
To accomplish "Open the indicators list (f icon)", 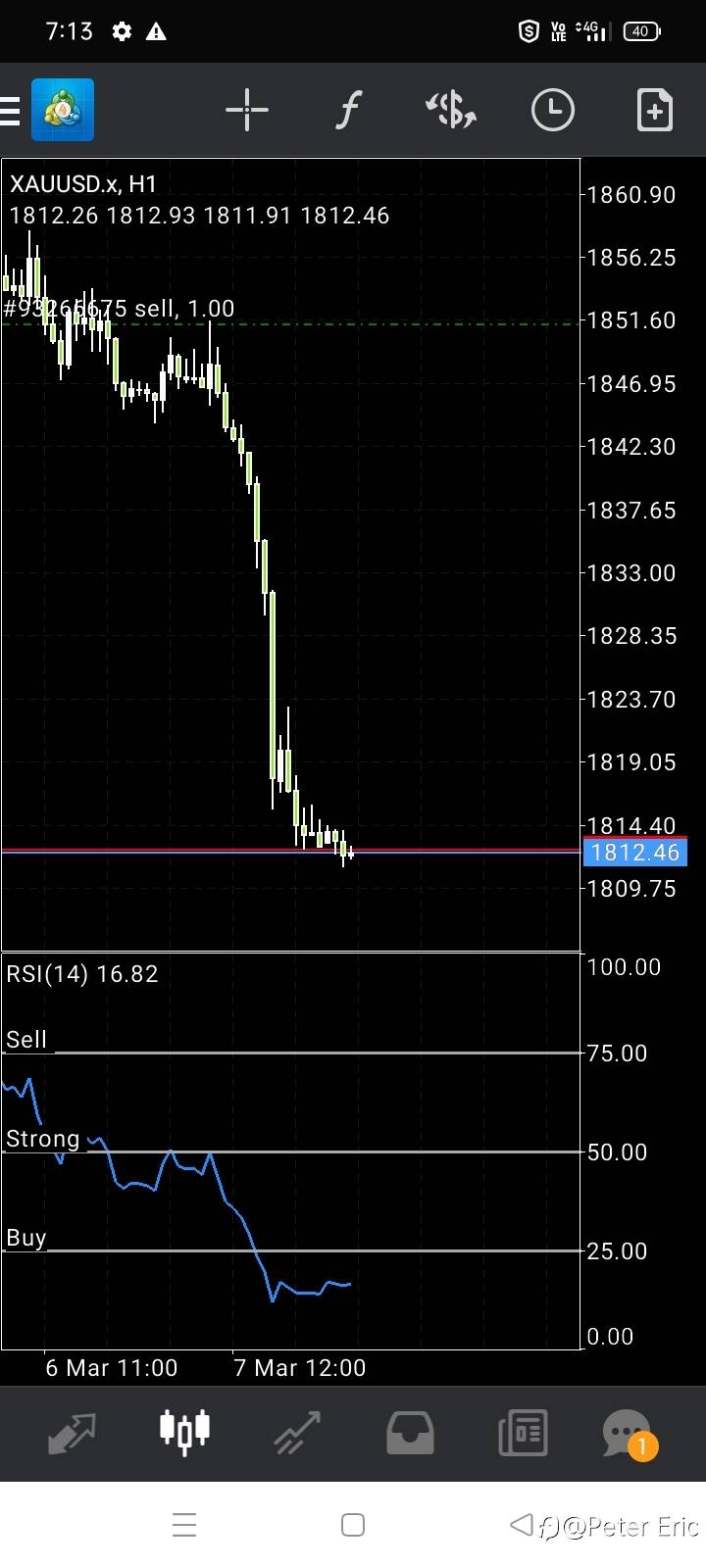I will coord(348,110).
